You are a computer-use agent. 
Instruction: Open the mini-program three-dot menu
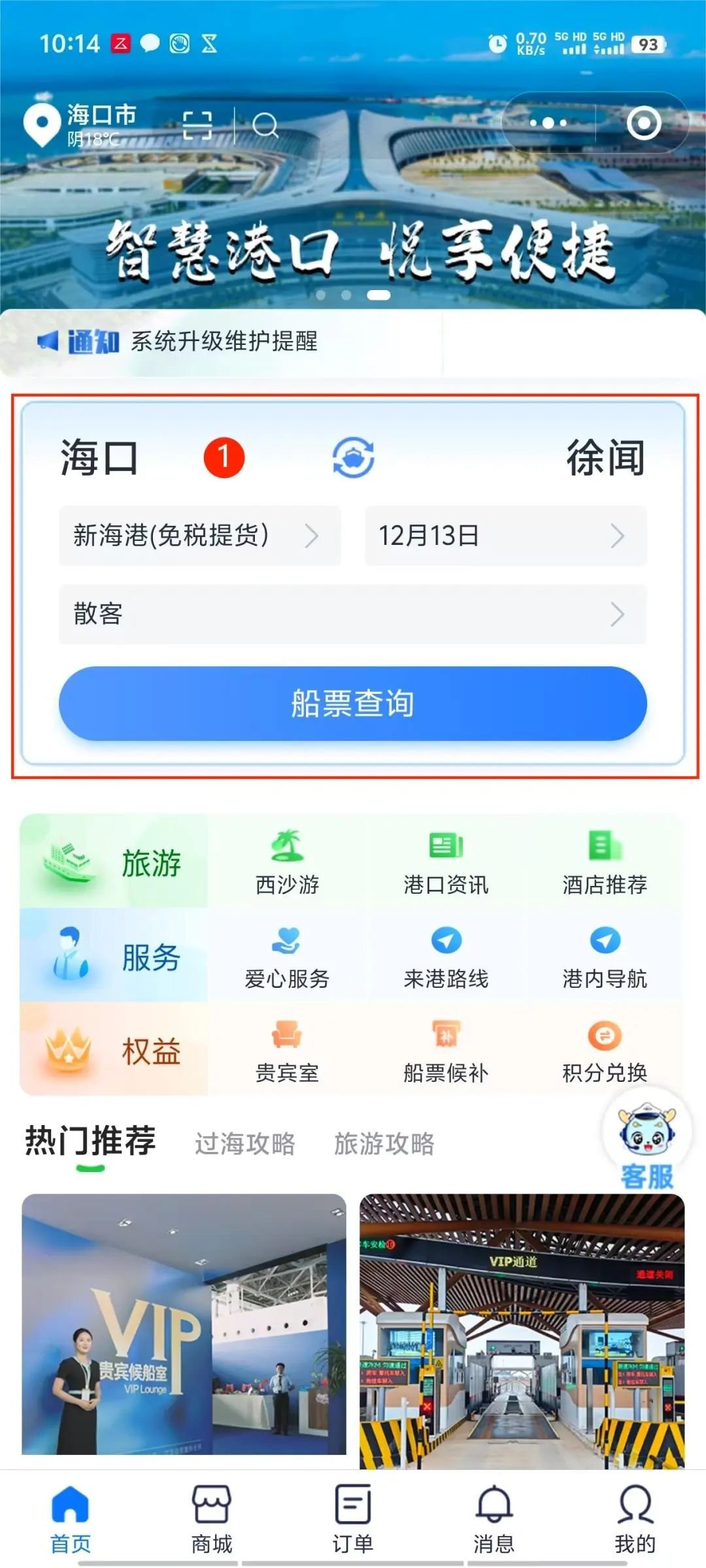click(x=548, y=123)
